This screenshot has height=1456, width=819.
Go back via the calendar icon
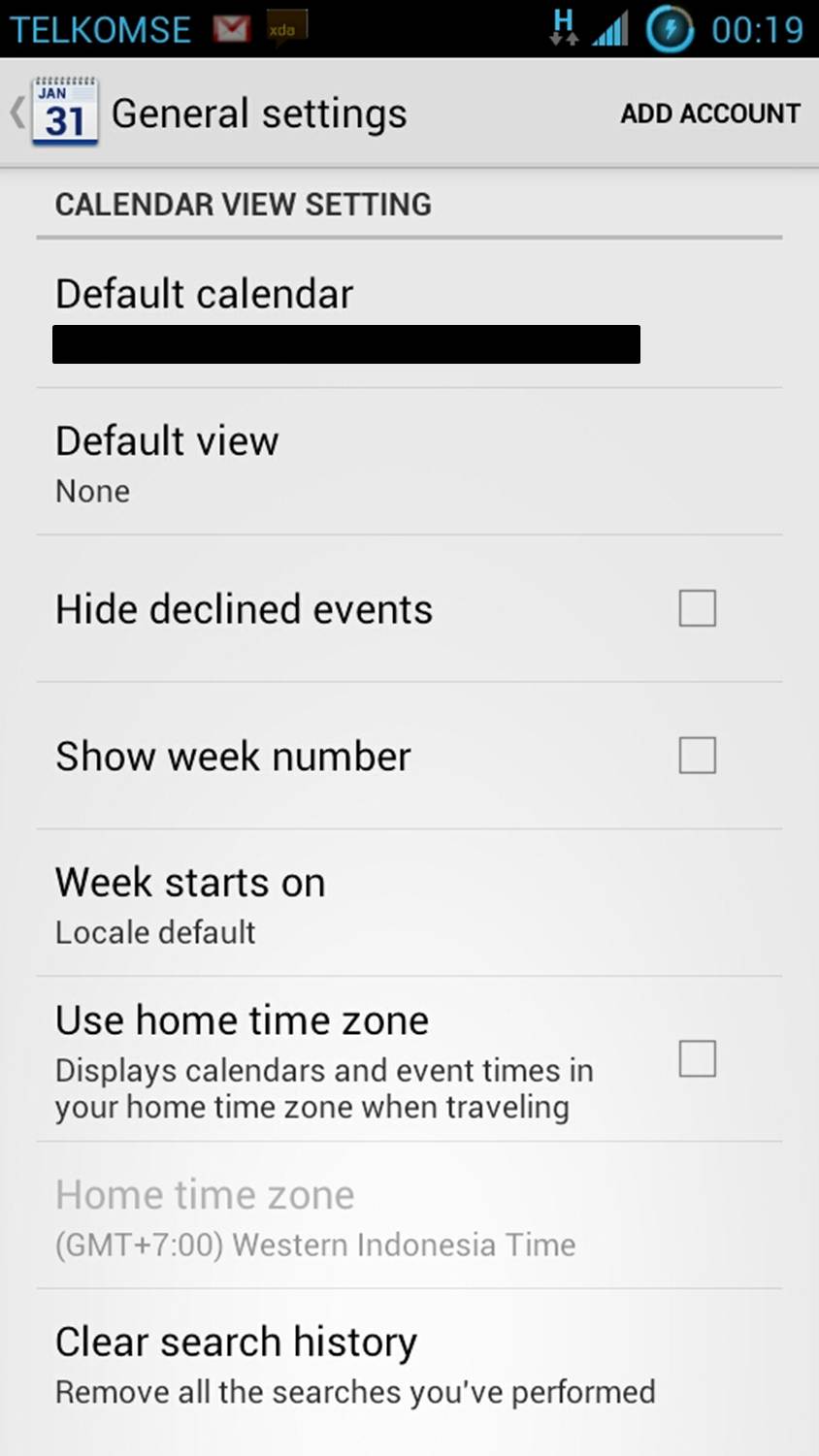64,113
